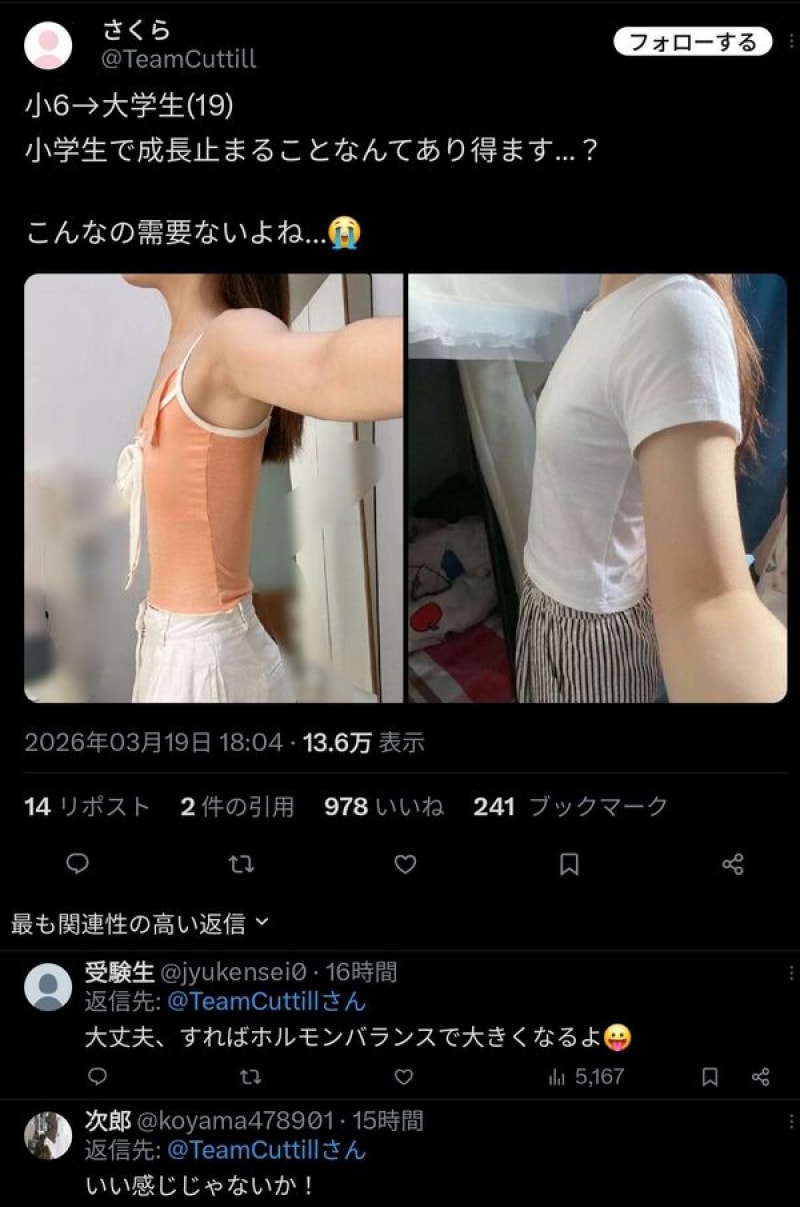Screen dimensions: 800x1207
Task: Reply to さくら's post
Action: coord(77,864)
